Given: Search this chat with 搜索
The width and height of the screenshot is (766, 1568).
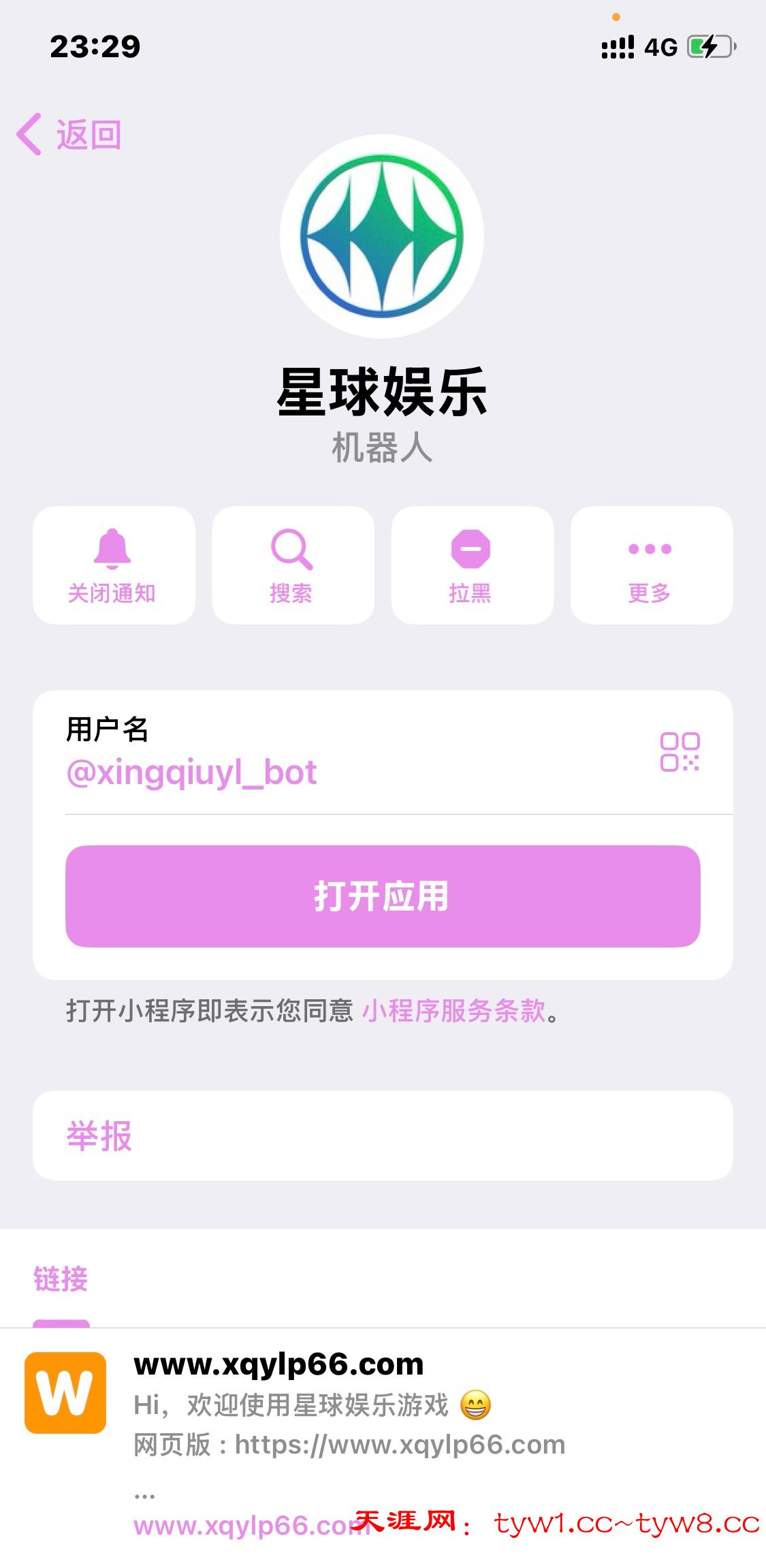Looking at the screenshot, I should coord(293,565).
